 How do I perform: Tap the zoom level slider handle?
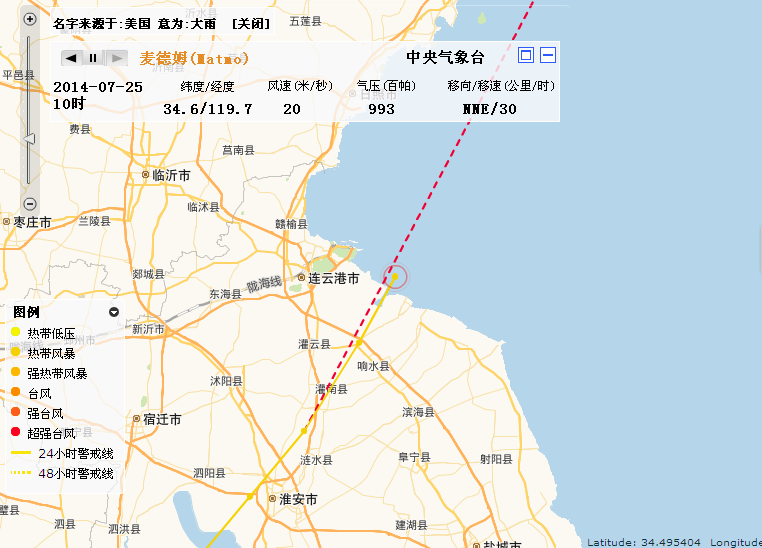[x=30, y=139]
